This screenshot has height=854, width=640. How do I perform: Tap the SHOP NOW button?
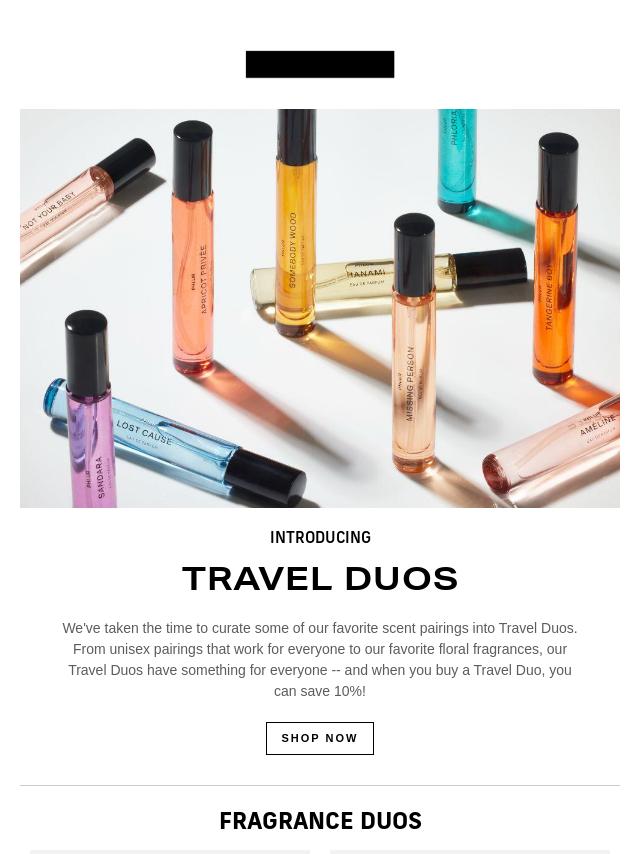pyautogui.click(x=319, y=738)
